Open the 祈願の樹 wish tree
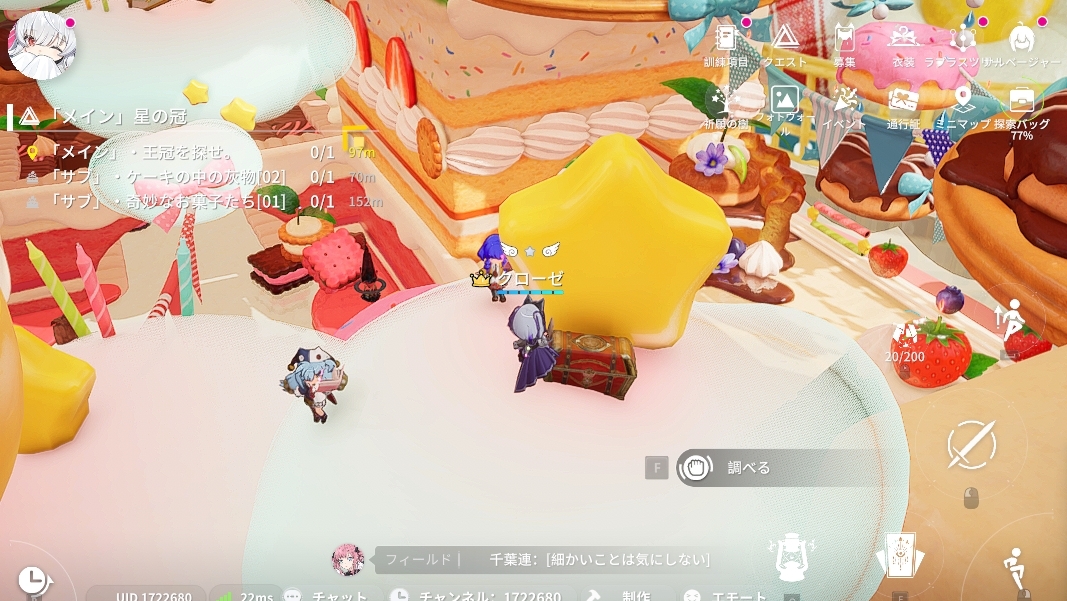The width and height of the screenshot is (1067, 601). click(x=726, y=104)
